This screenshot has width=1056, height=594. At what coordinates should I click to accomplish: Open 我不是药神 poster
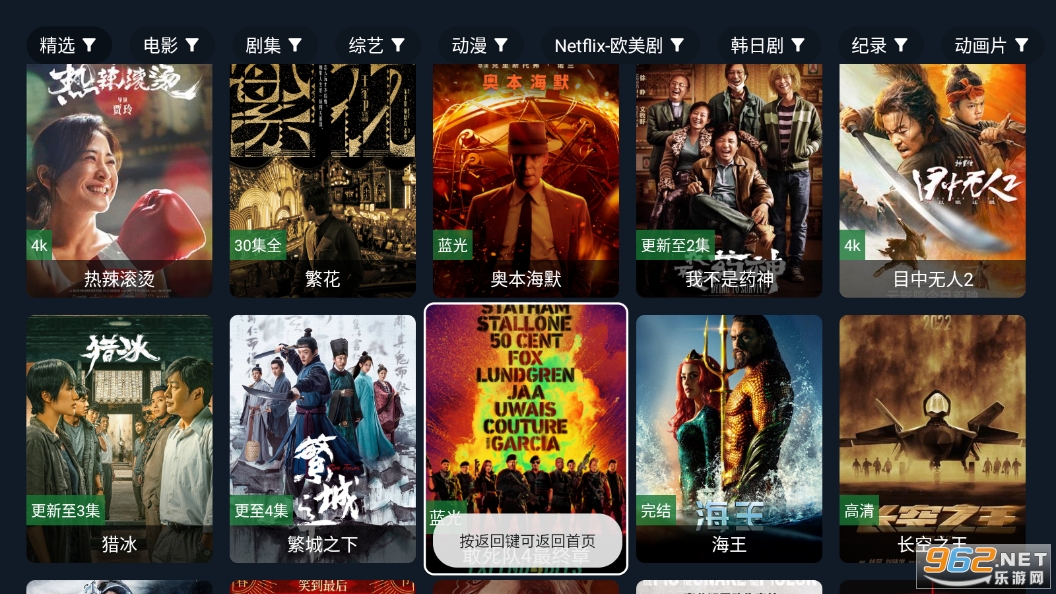[729, 180]
